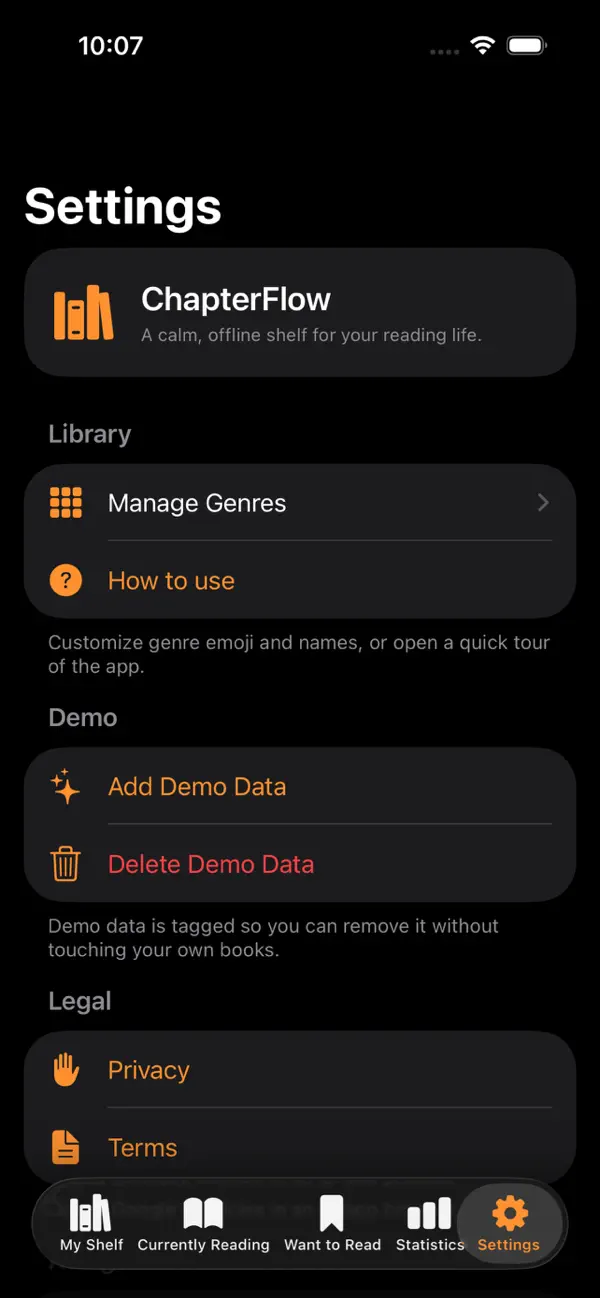Screen dimensions: 600x1298
Task: Open Manage Genres
Action: coord(300,503)
